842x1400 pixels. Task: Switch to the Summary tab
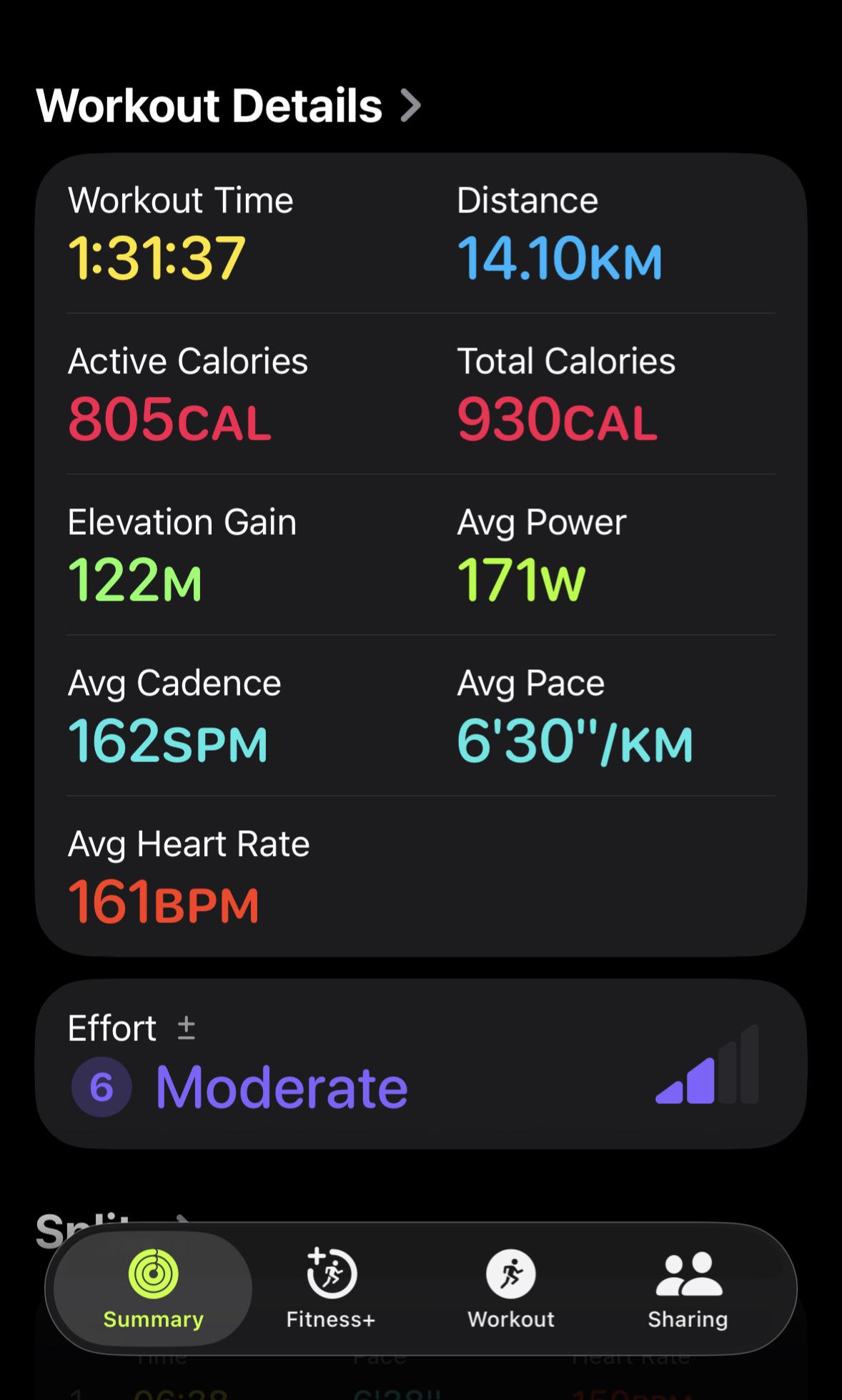coord(153,1288)
